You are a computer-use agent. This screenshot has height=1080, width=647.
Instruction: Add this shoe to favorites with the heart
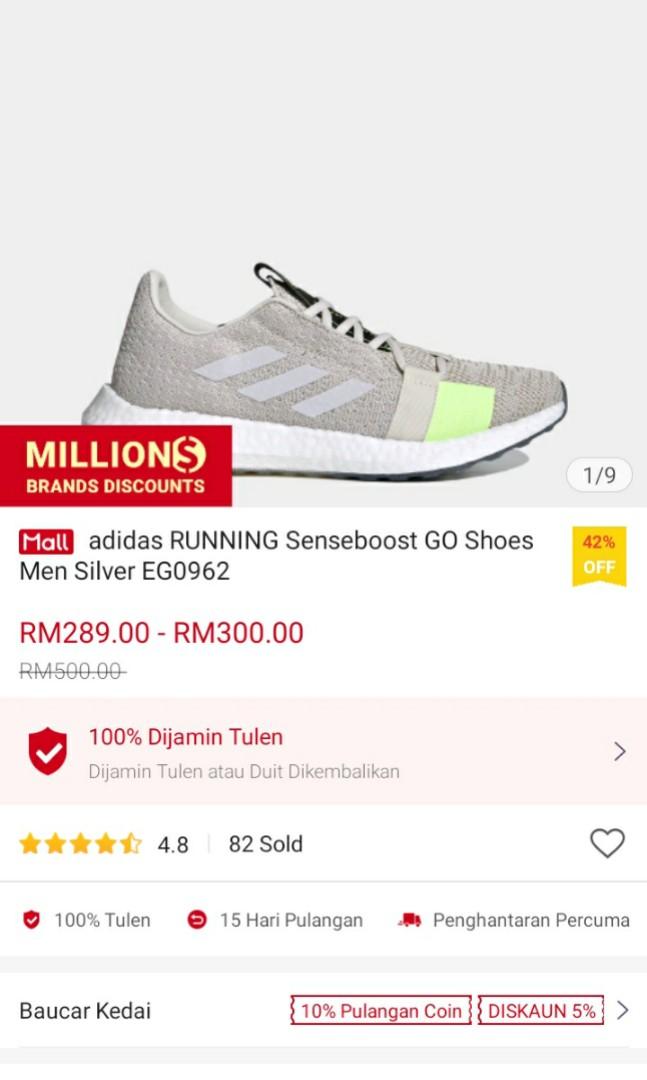click(x=606, y=843)
